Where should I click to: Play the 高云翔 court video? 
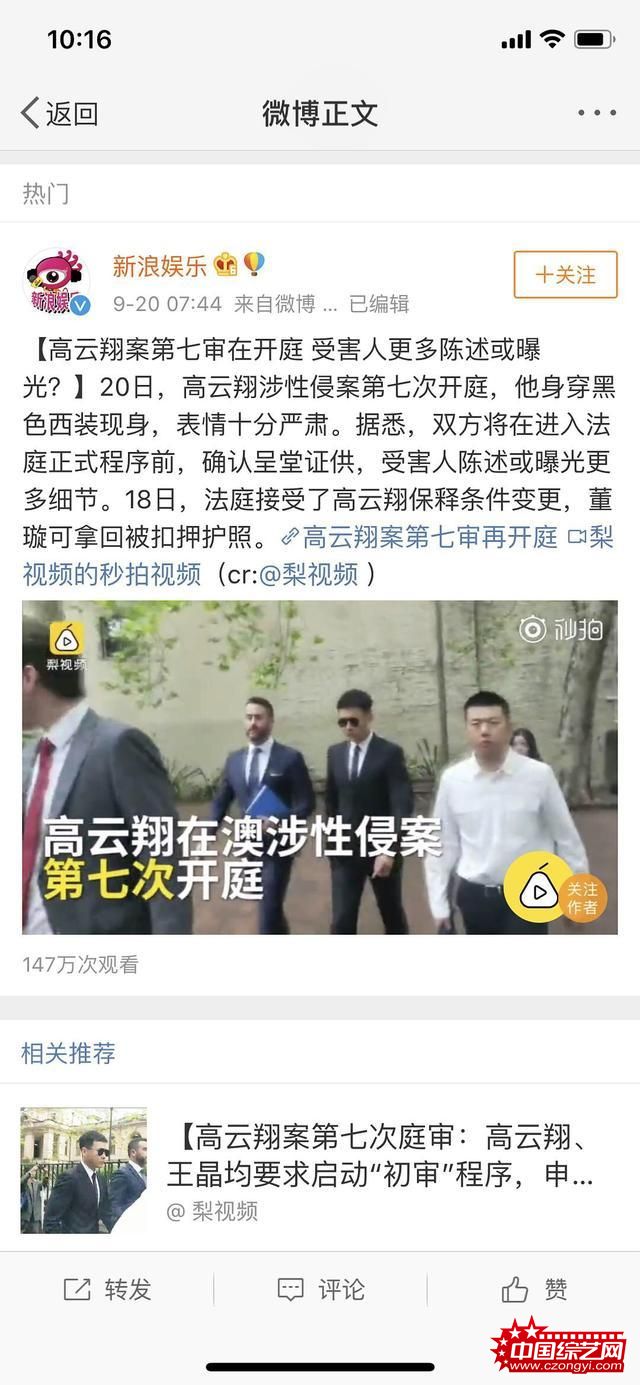pyautogui.click(x=319, y=767)
